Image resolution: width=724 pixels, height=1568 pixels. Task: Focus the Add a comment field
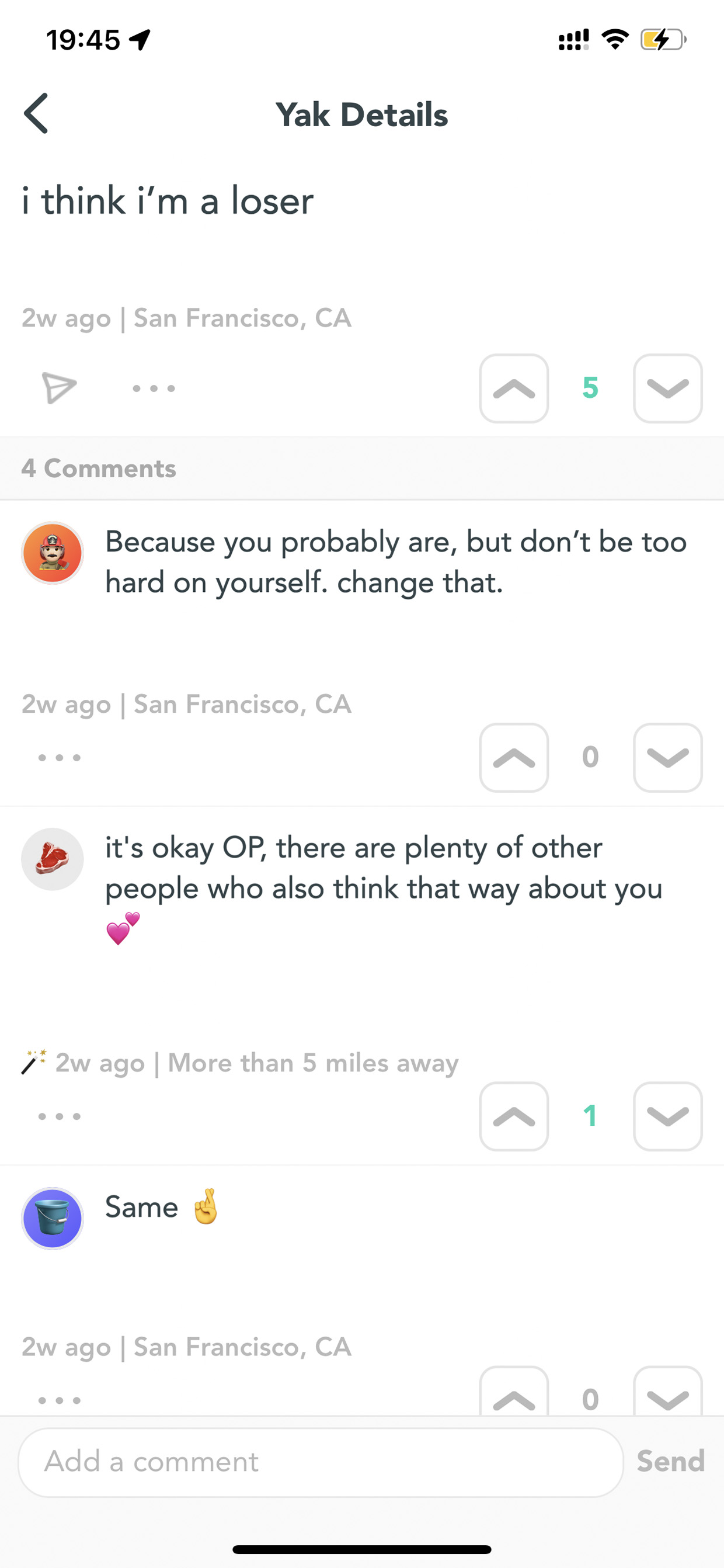pos(321,1462)
